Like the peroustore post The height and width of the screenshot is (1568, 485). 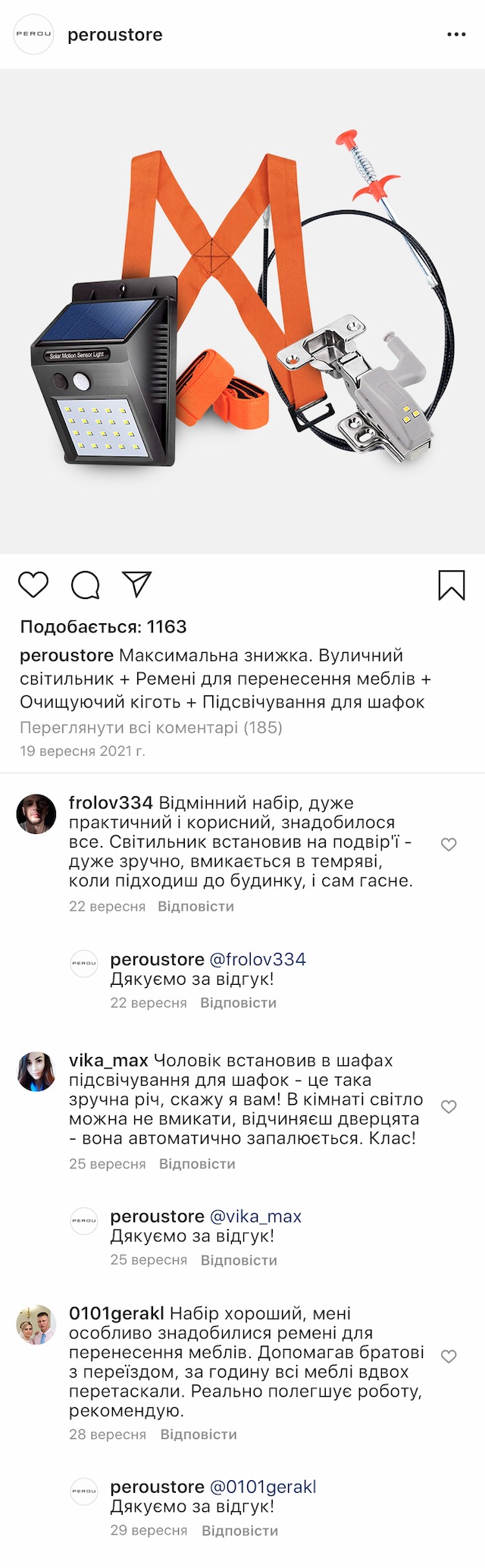(33, 585)
